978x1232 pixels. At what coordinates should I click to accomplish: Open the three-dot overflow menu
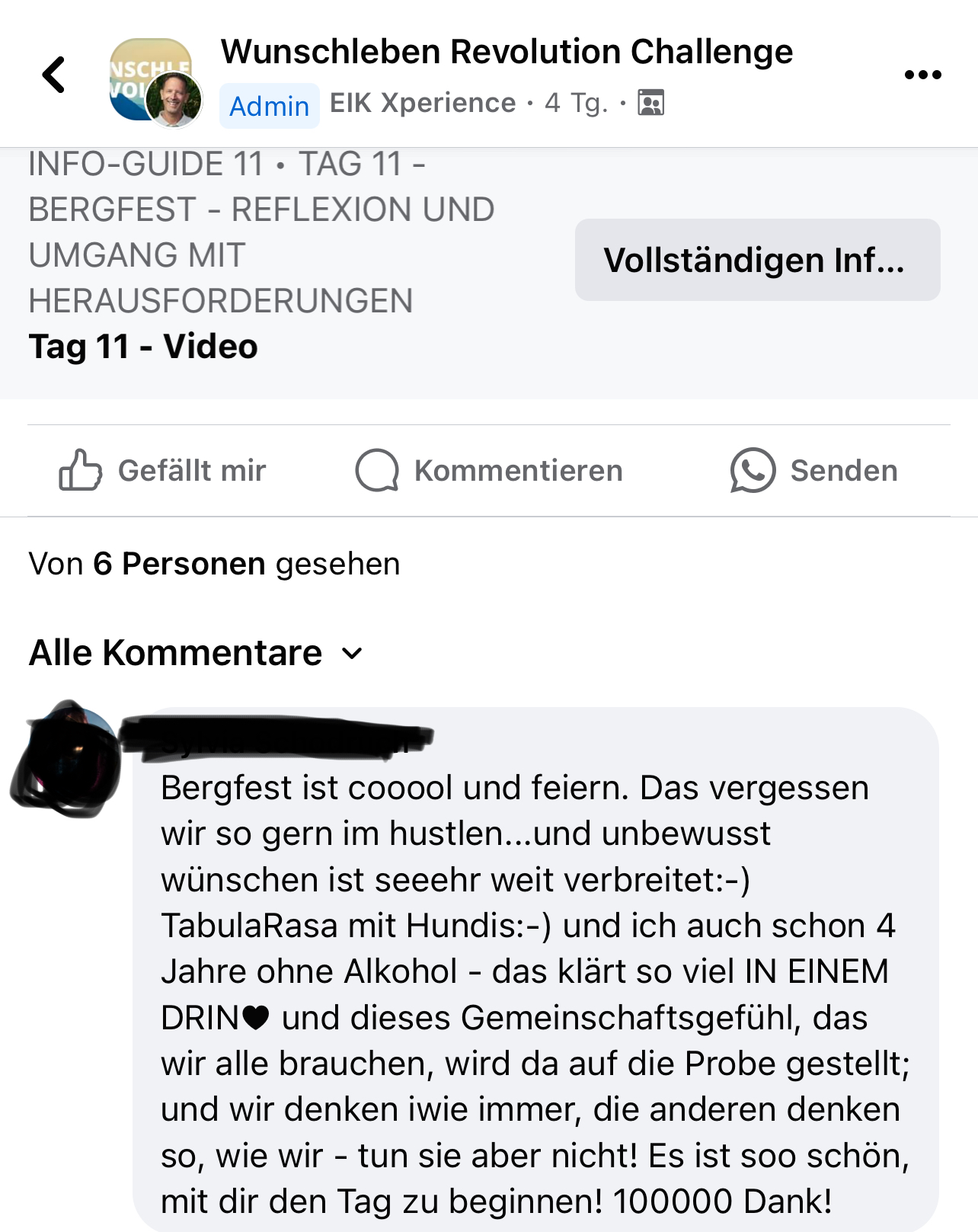(x=922, y=75)
